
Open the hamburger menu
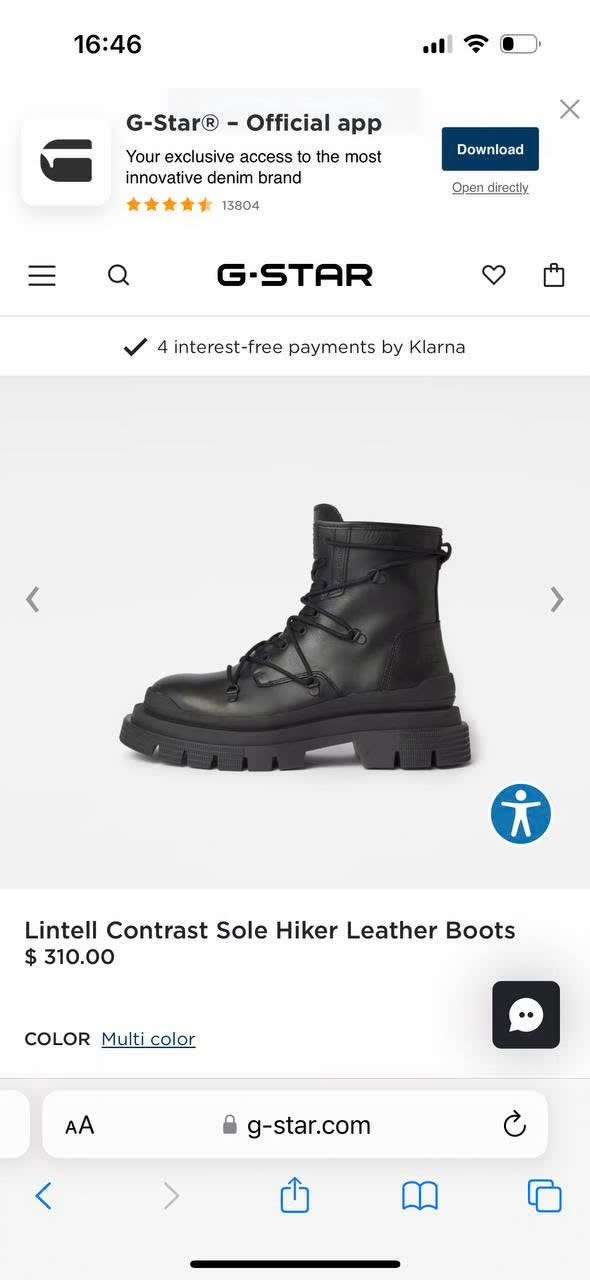tap(42, 275)
